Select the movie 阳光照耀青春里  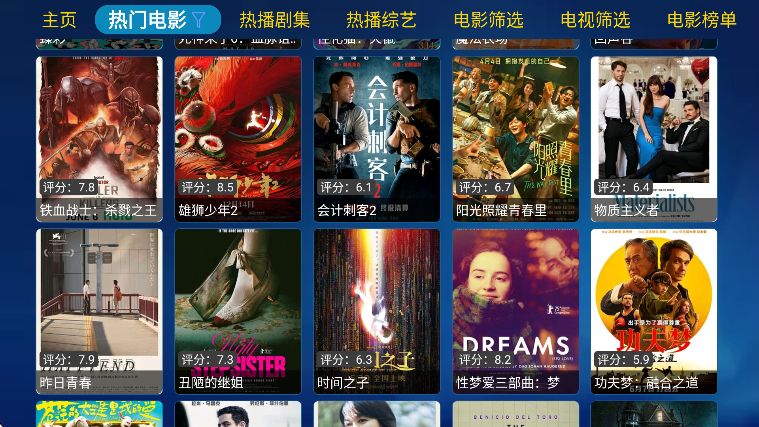(515, 138)
